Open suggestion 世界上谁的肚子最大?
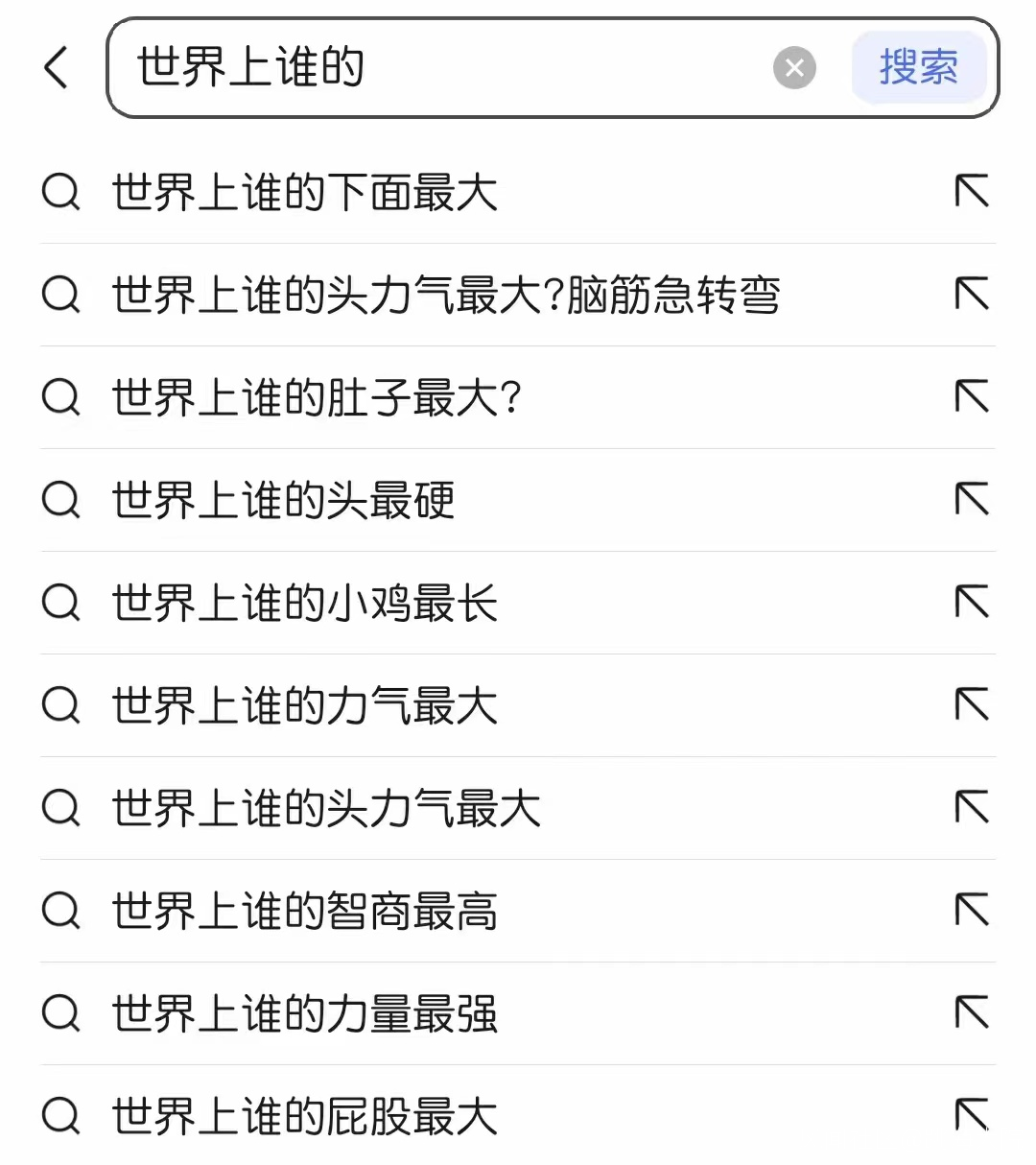The image size is (1036, 1165). [317, 397]
